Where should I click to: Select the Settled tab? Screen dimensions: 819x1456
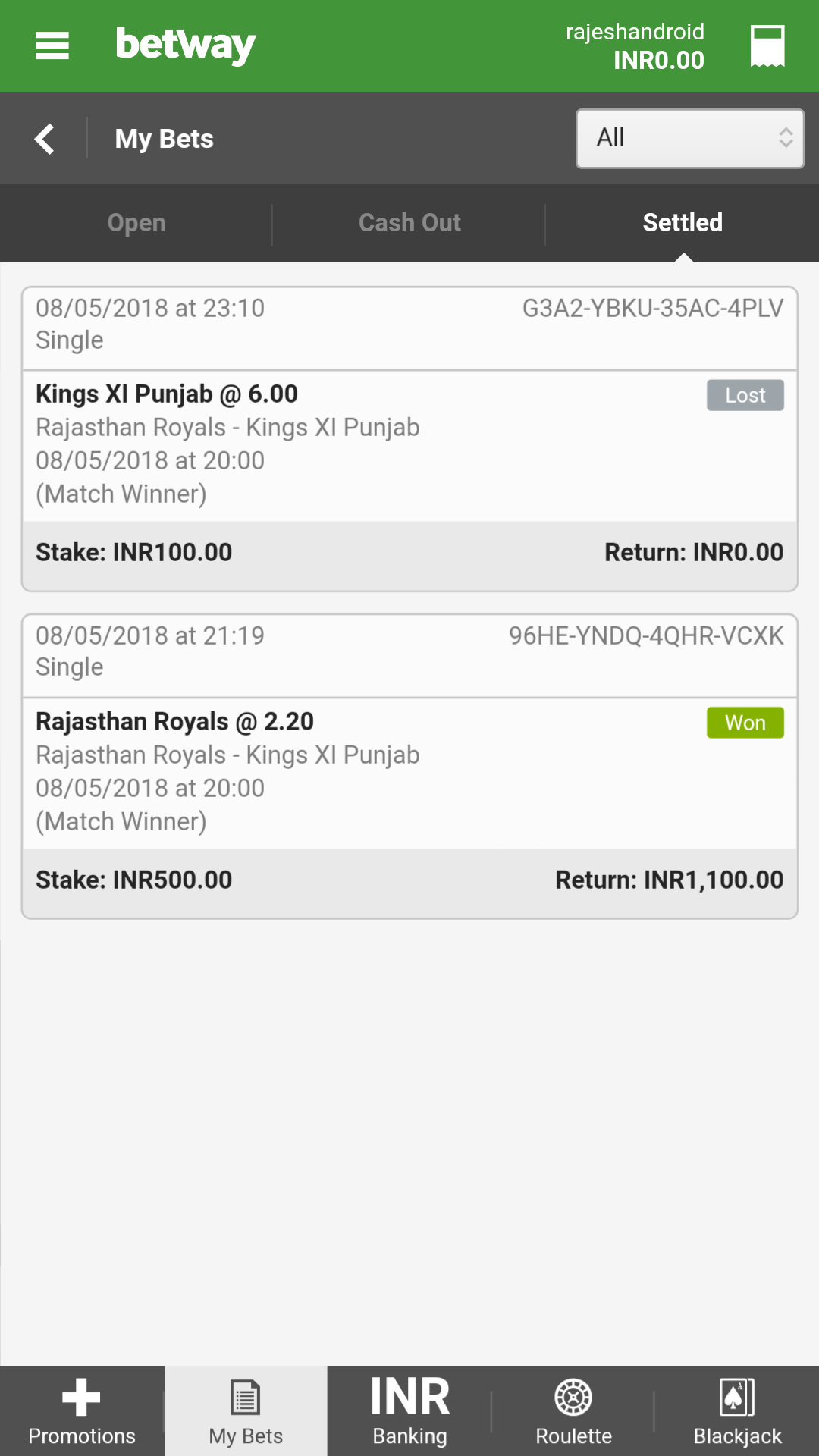(682, 223)
